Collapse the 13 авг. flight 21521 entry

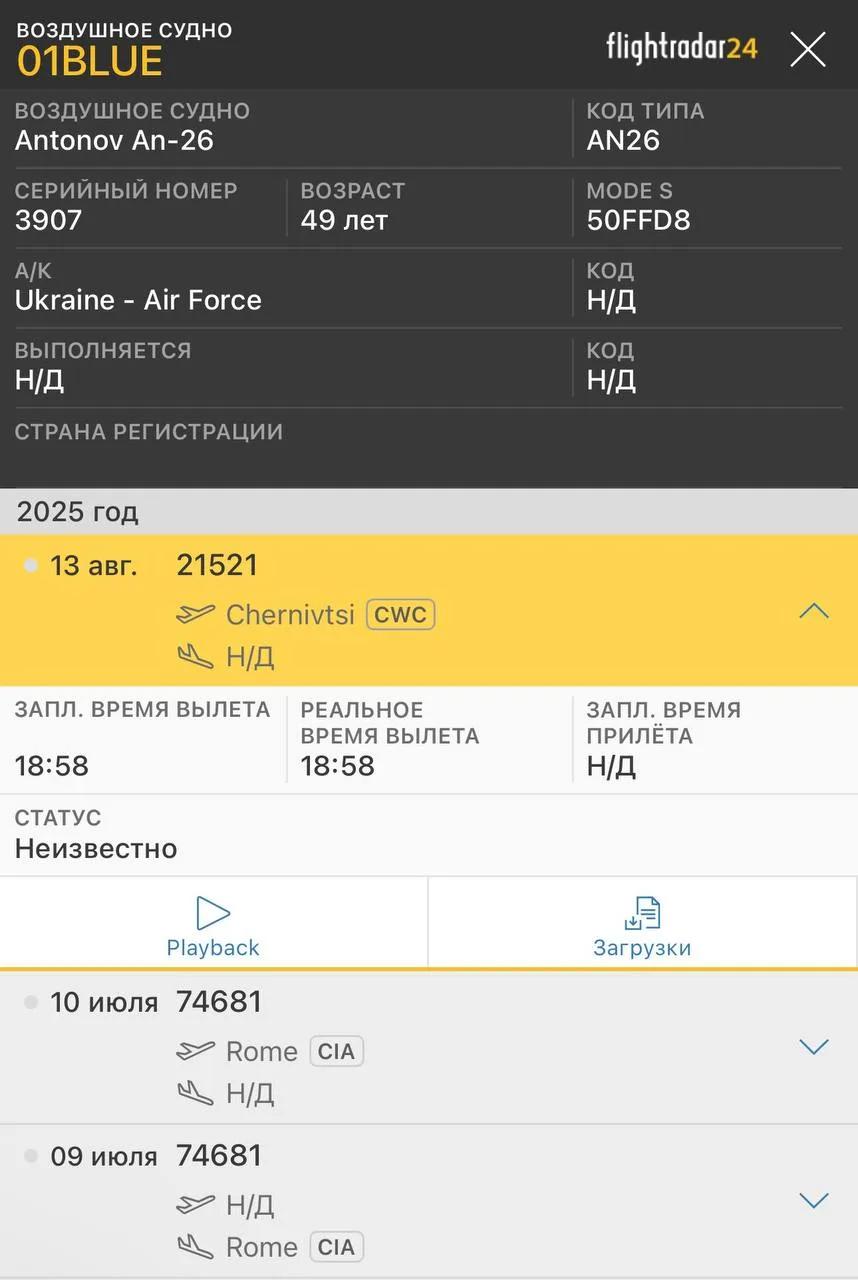(814, 611)
